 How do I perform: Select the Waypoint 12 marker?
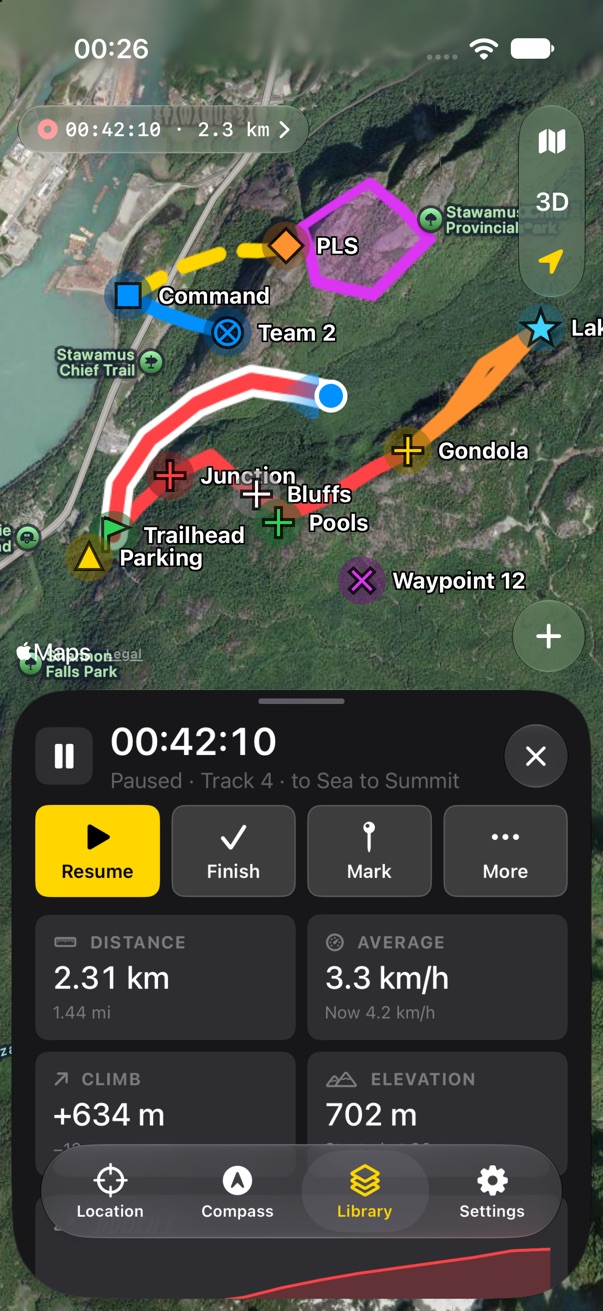click(x=361, y=580)
